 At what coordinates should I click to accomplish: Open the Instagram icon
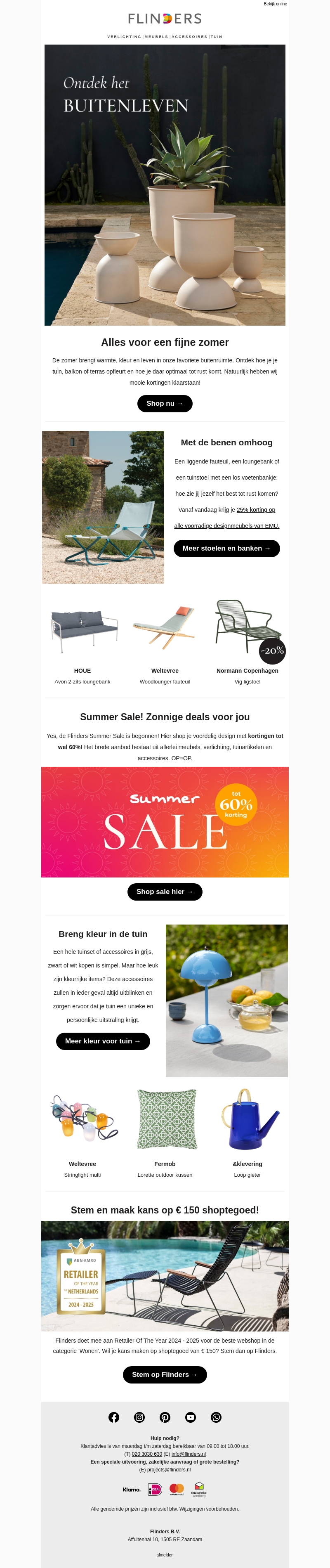(139, 1417)
